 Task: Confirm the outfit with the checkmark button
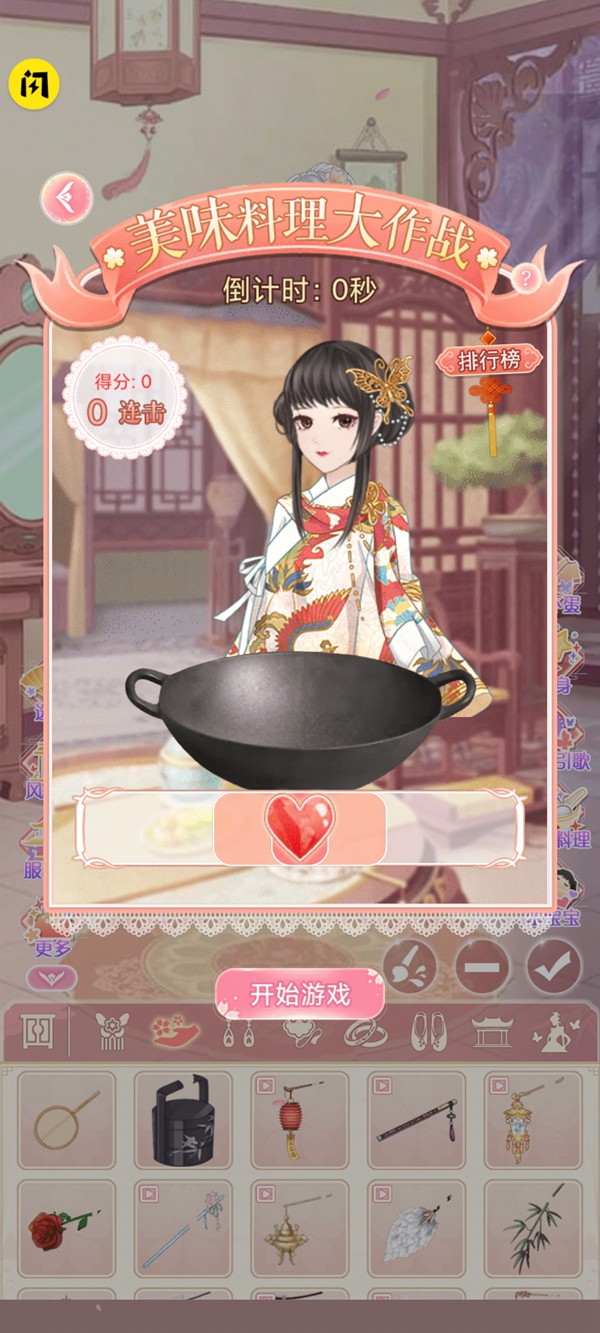(x=553, y=966)
